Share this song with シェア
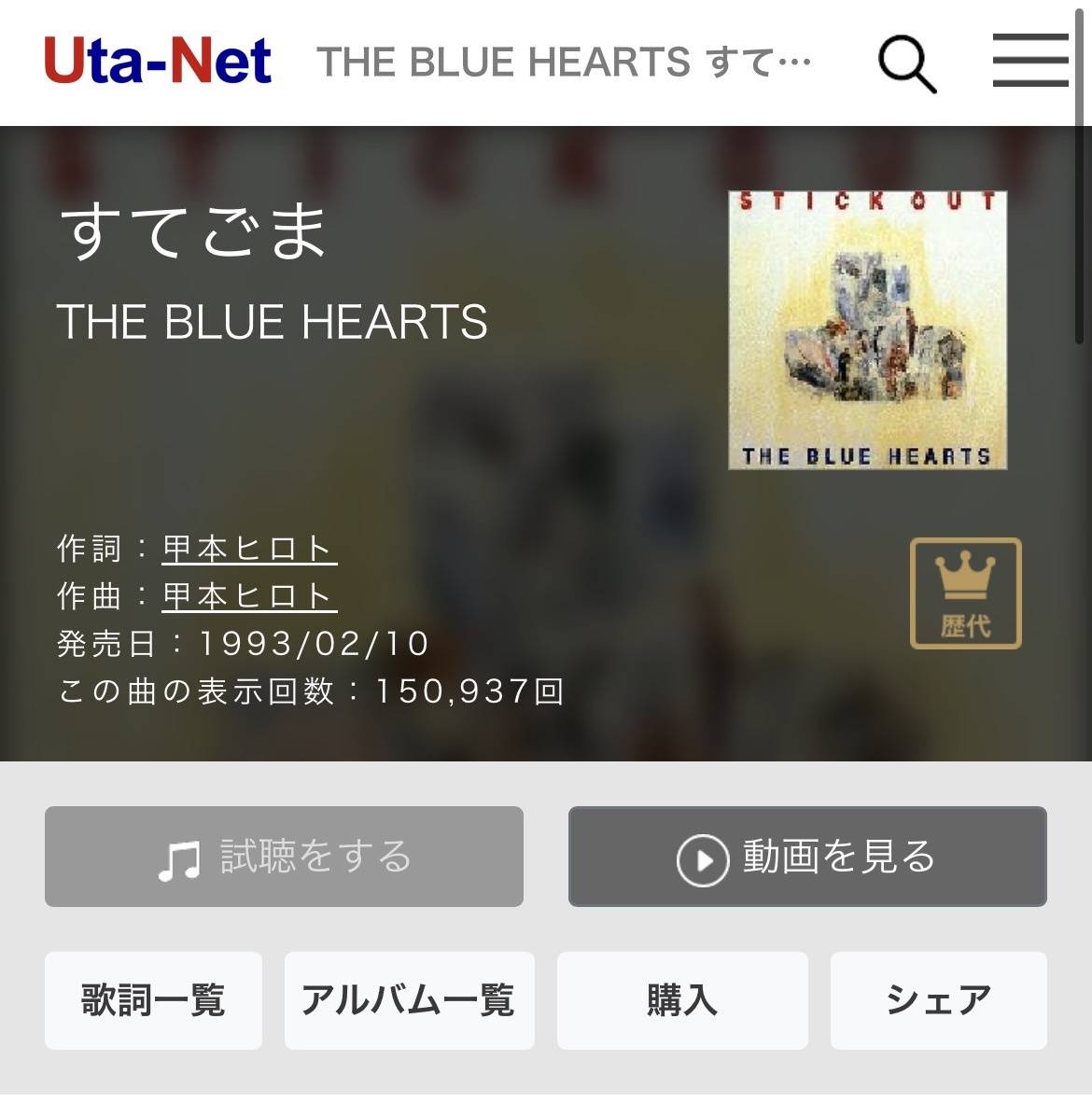Viewport: 1092px width, 1116px height. [938, 1000]
